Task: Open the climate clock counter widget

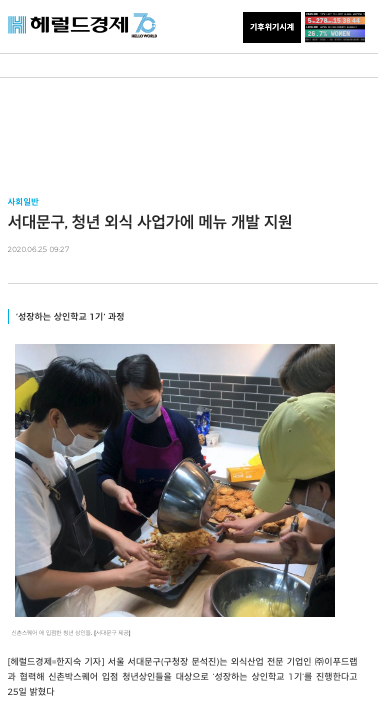Action: [335, 27]
